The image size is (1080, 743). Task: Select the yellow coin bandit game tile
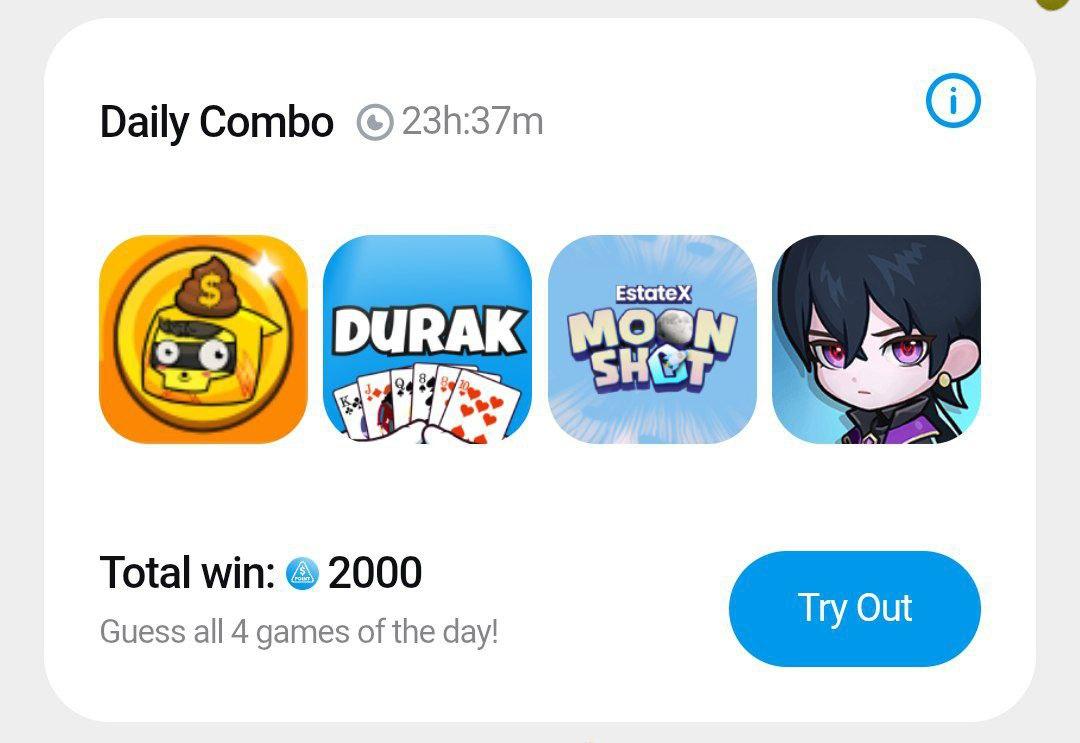tap(204, 339)
